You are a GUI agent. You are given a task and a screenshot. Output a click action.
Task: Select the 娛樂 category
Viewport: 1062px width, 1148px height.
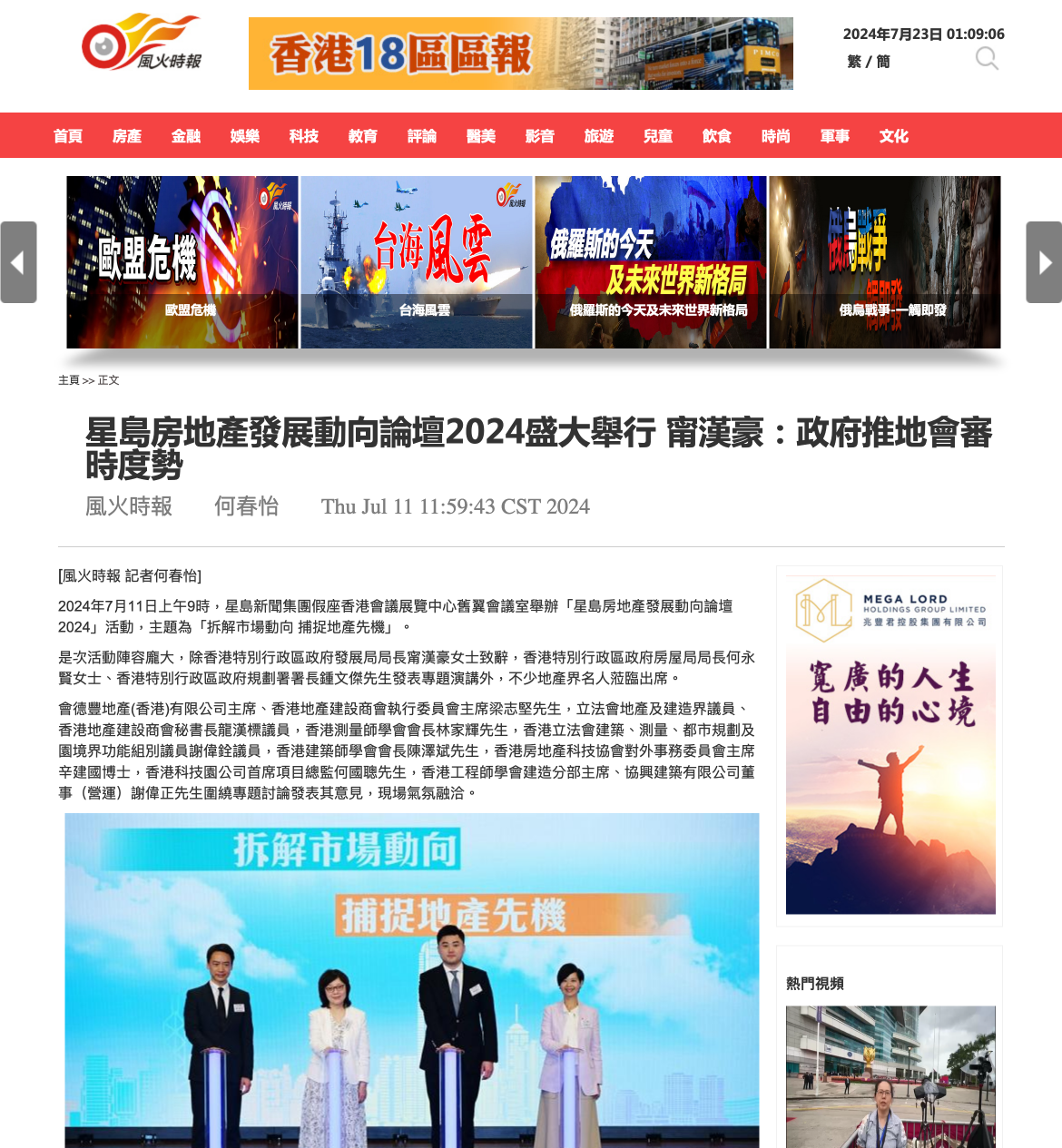(245, 136)
